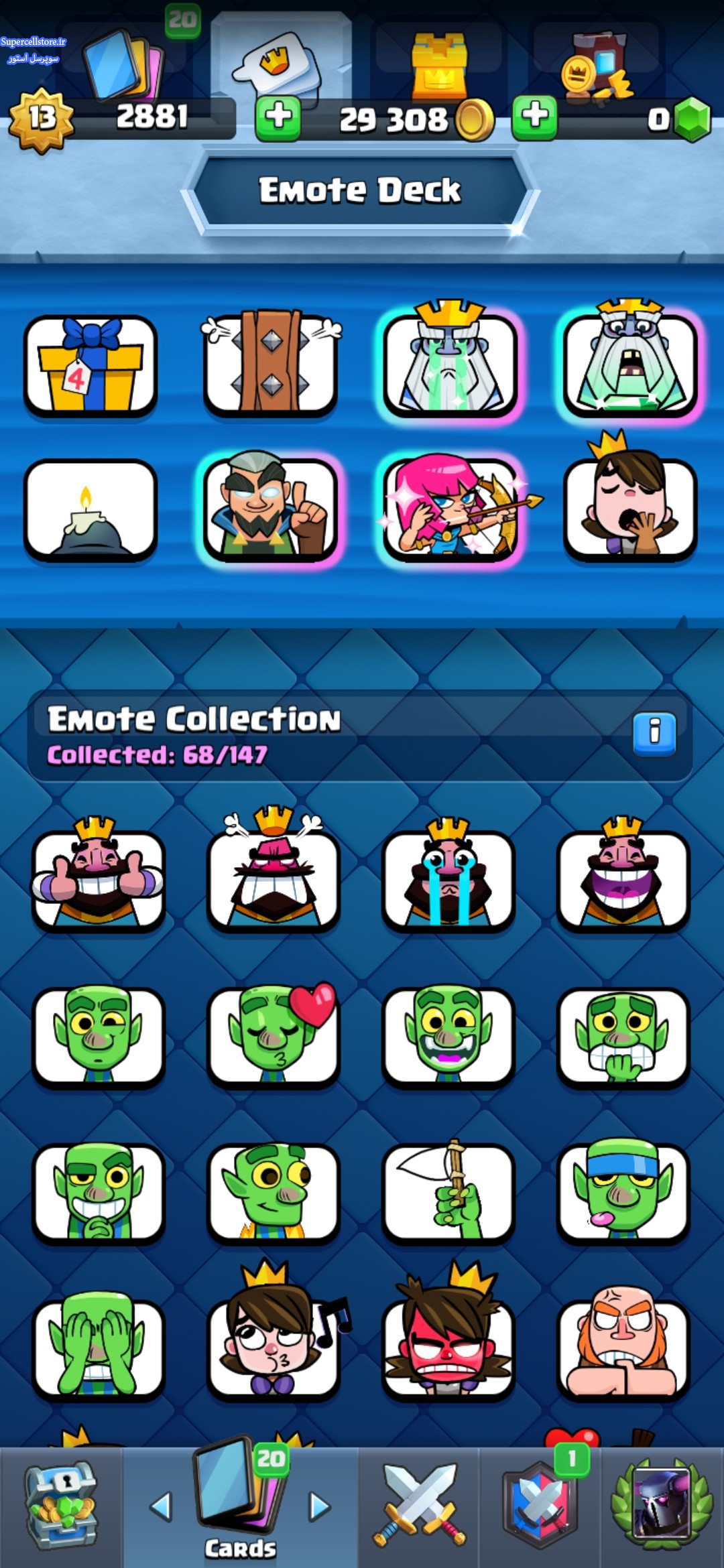Buy gems using the green plus button
724x1568 pixels.
pyautogui.click(x=534, y=117)
